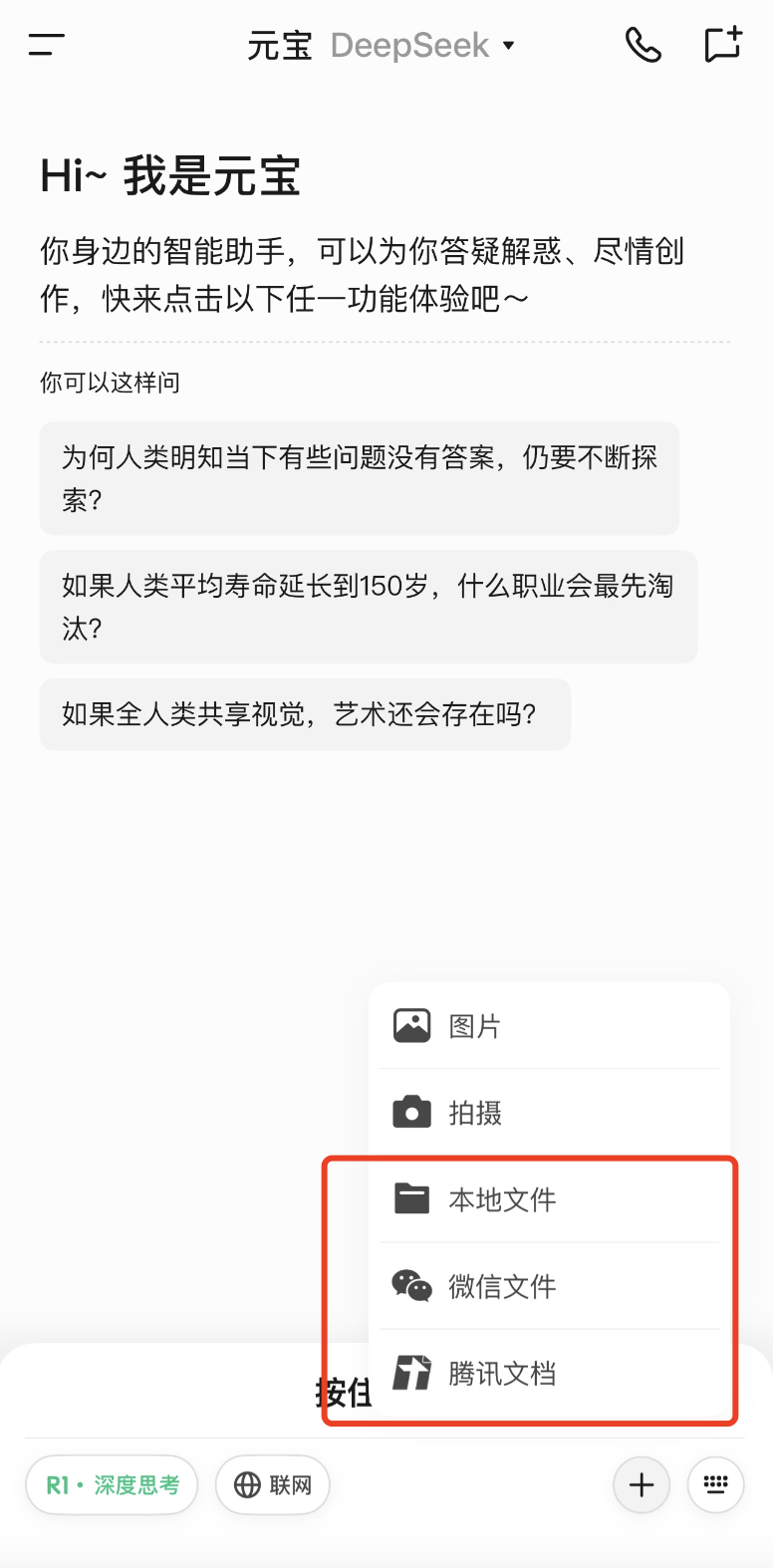Ask why humans keep exploring unanswered questions

click(359, 478)
